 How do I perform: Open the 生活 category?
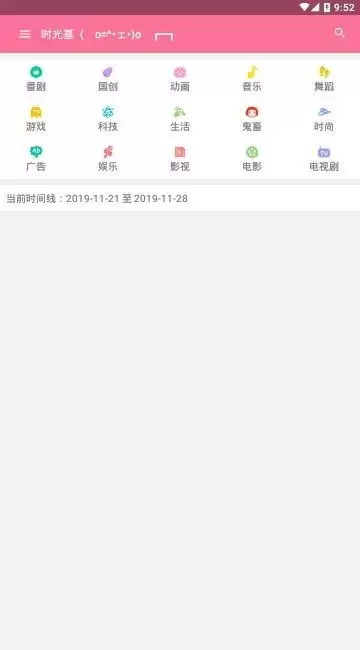point(180,119)
